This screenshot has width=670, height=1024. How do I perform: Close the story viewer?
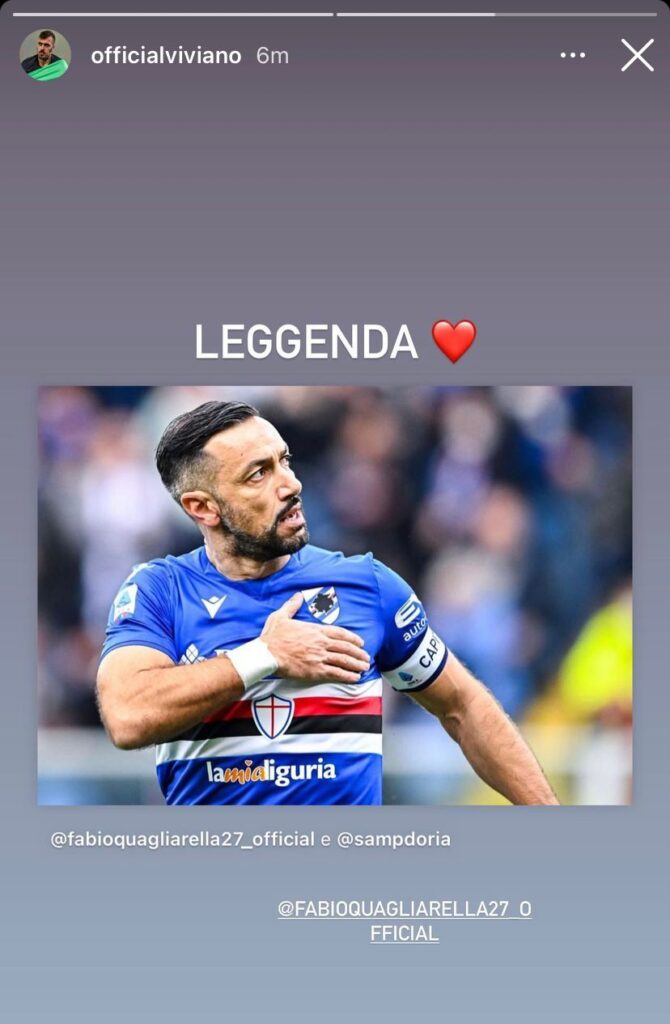pyautogui.click(x=637, y=55)
